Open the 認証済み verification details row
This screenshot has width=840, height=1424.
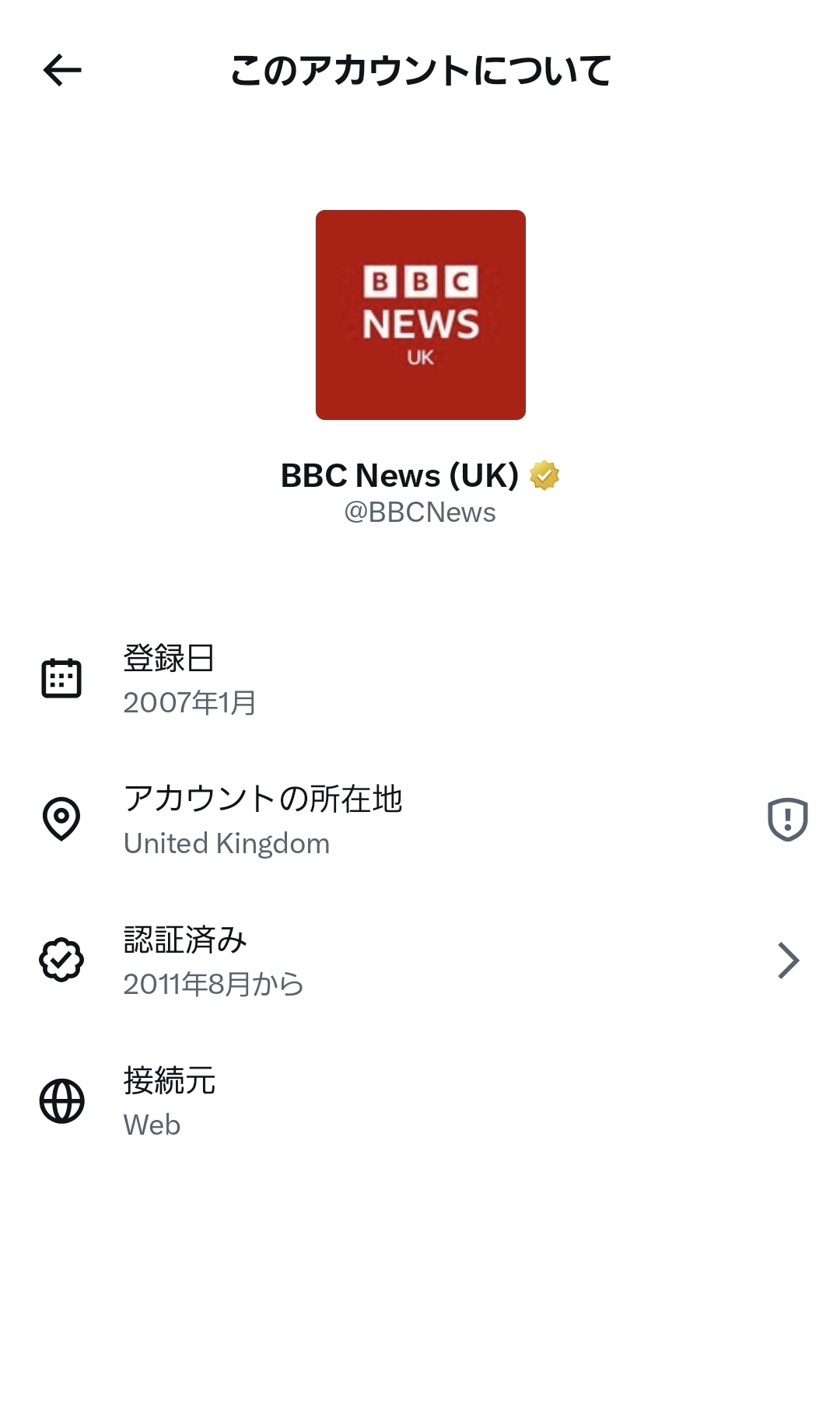pyautogui.click(x=420, y=960)
